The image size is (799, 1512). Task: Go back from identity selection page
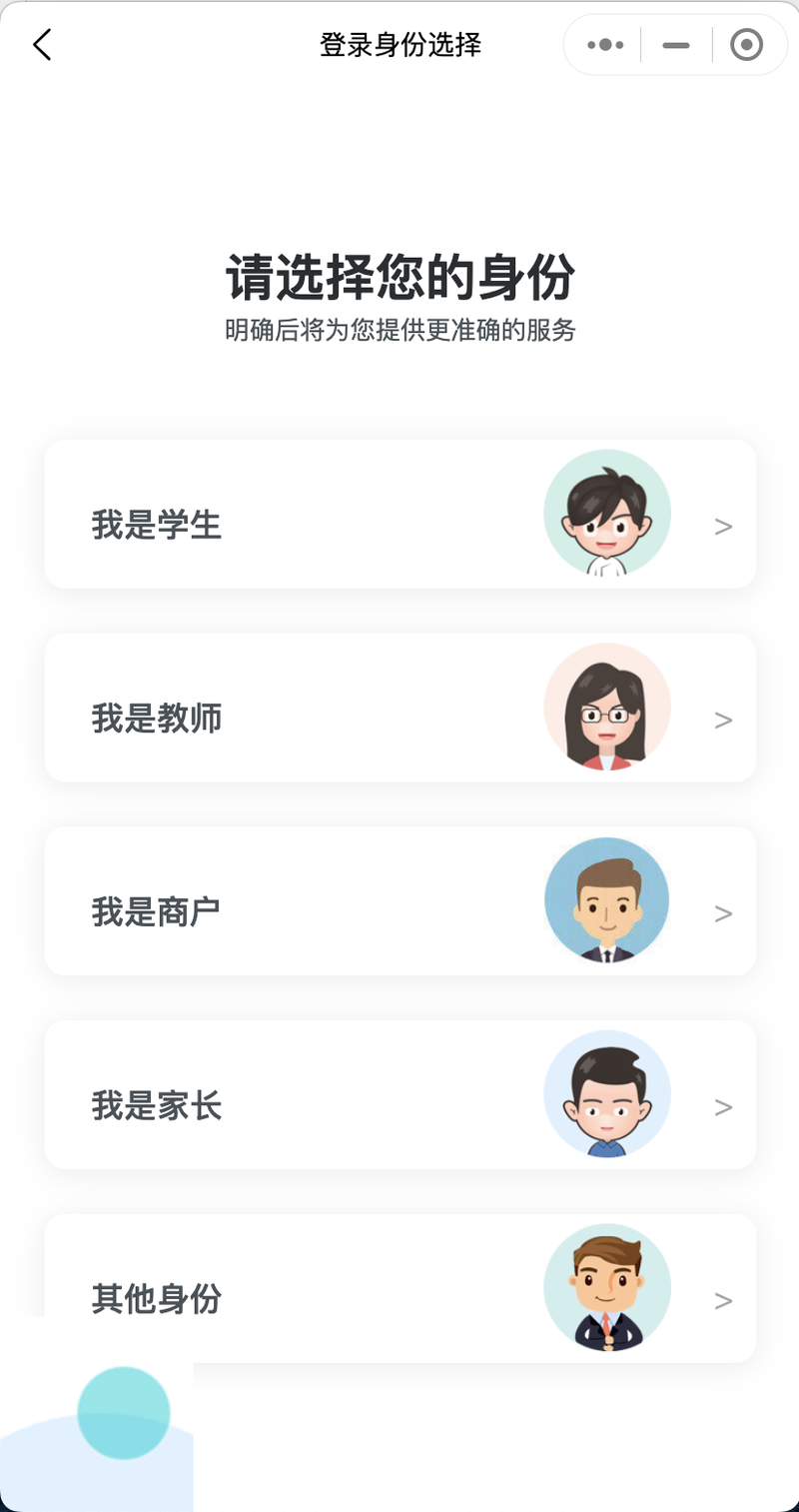[x=42, y=45]
